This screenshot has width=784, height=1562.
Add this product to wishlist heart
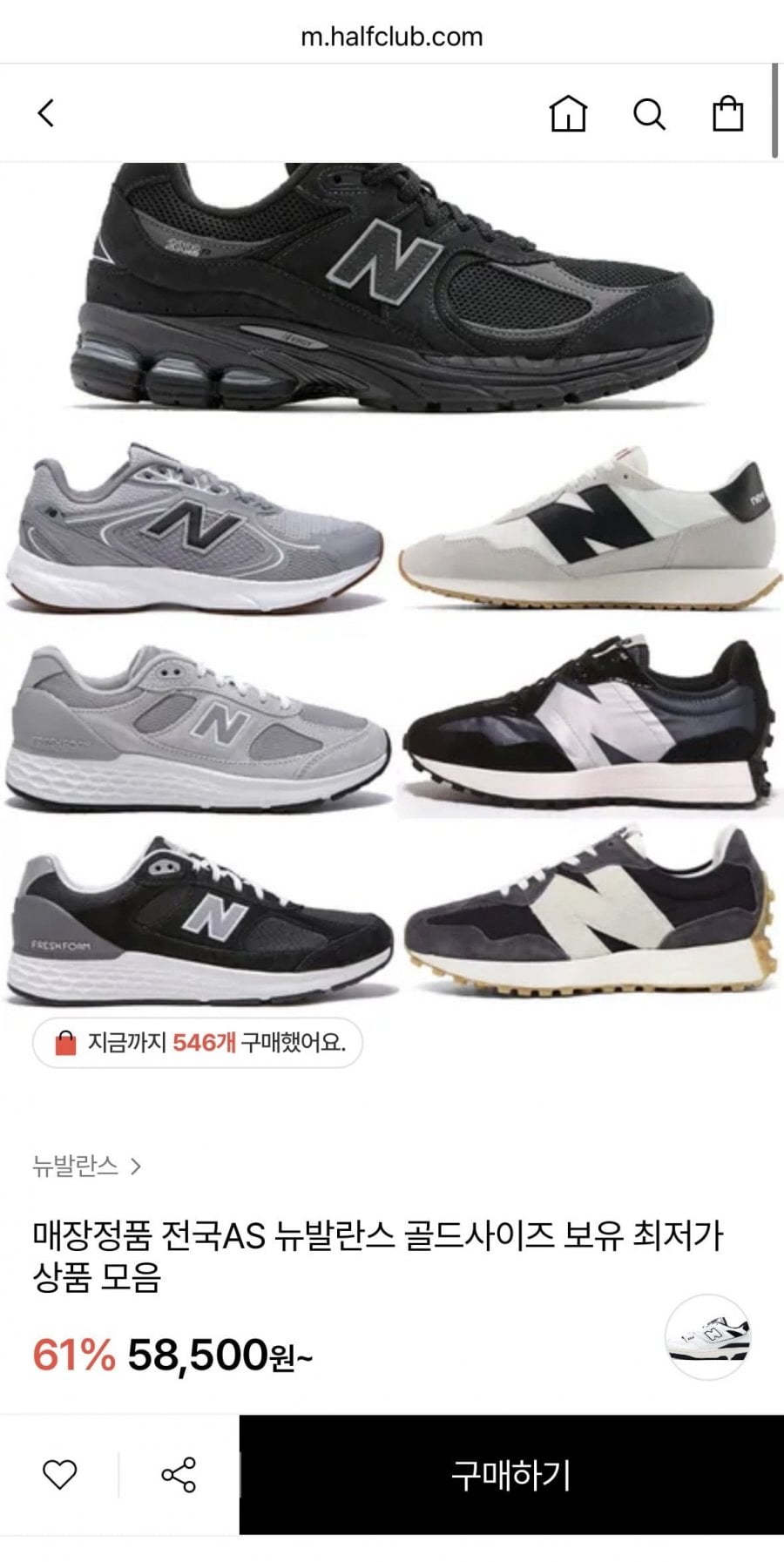(60, 1475)
